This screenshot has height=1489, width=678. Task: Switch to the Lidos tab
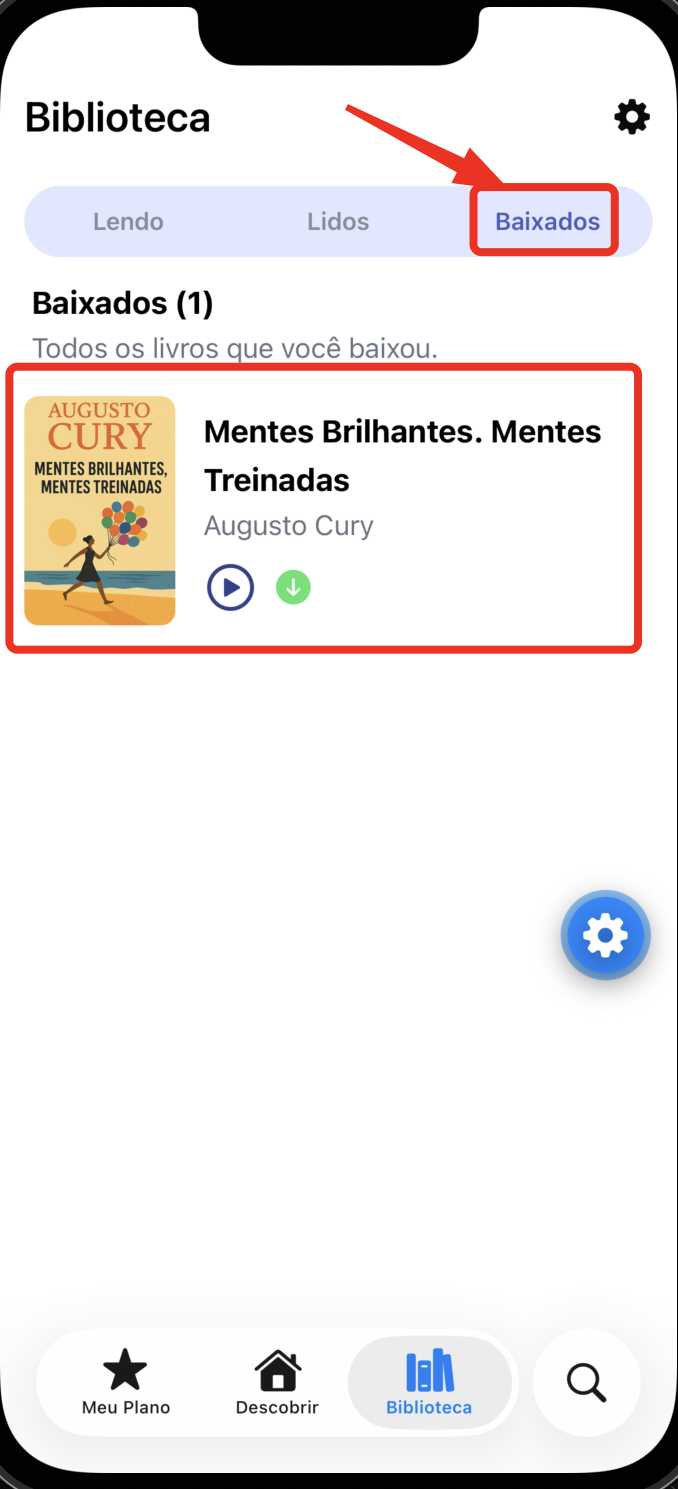click(x=338, y=221)
